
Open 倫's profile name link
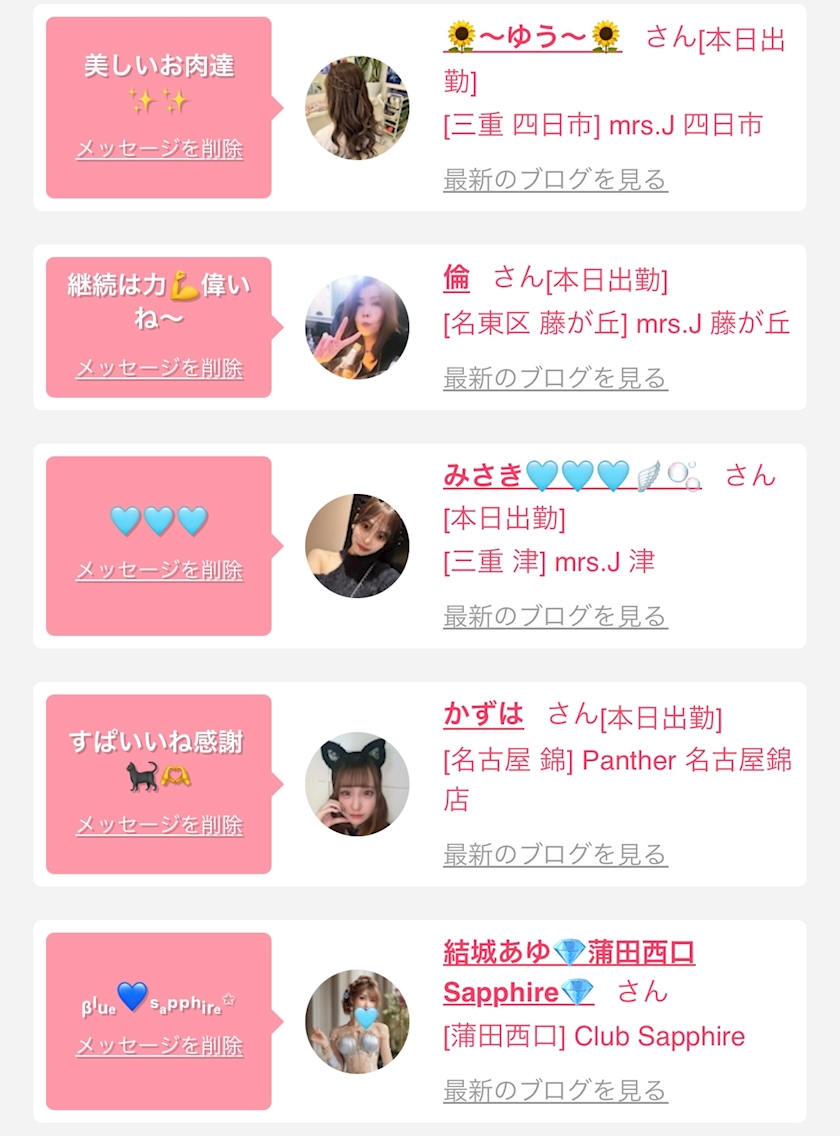coord(456,278)
